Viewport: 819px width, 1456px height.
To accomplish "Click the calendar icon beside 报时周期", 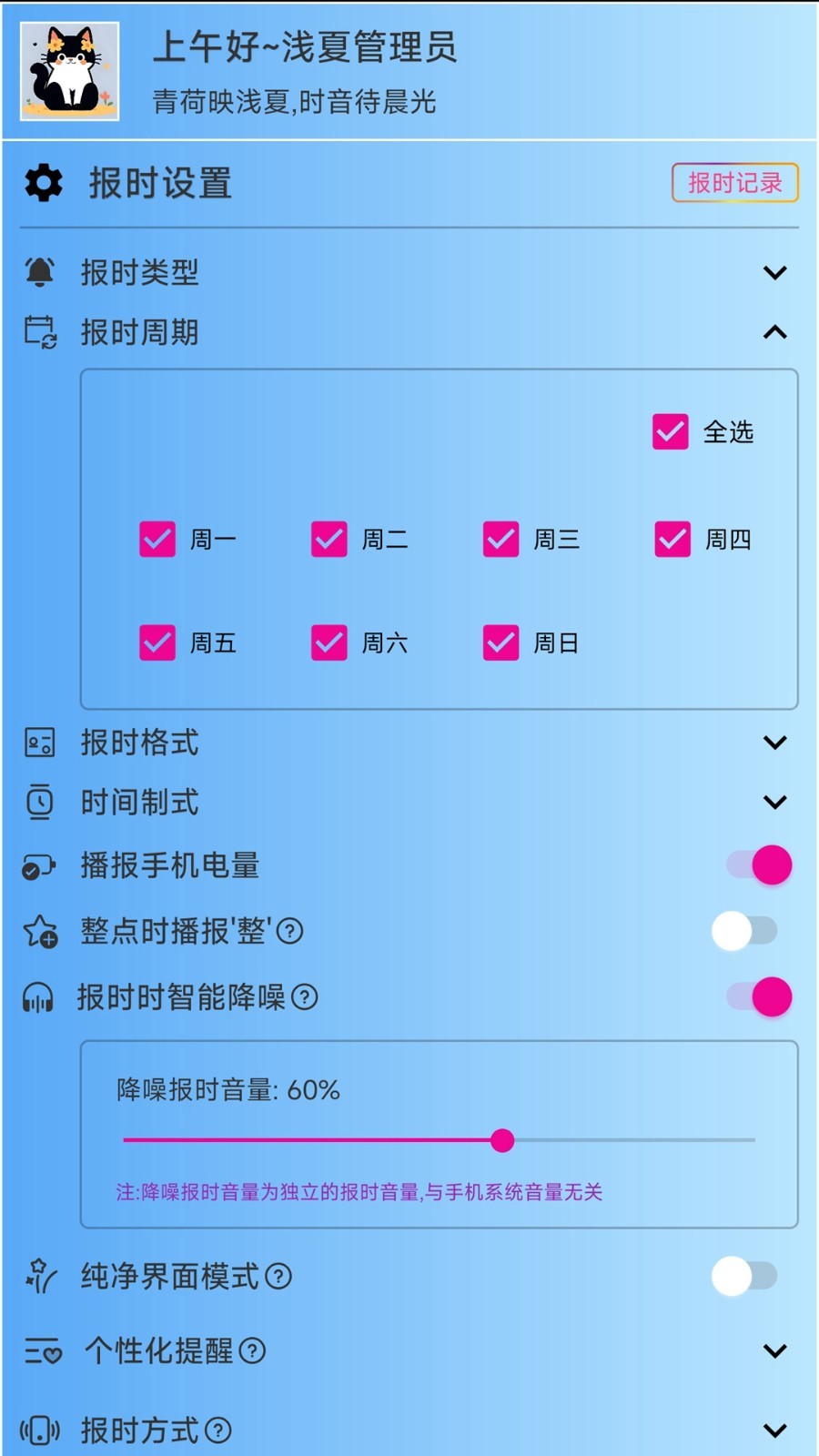I will (x=38, y=330).
